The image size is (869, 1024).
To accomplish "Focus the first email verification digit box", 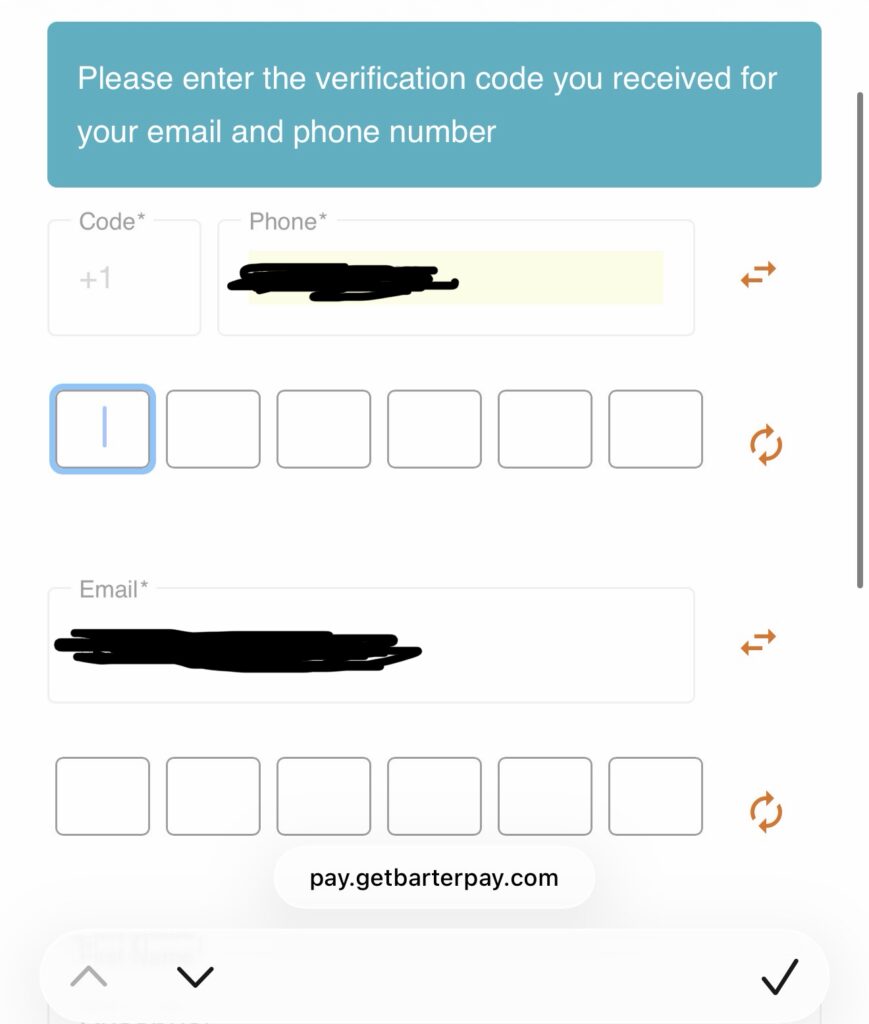I will click(x=103, y=796).
